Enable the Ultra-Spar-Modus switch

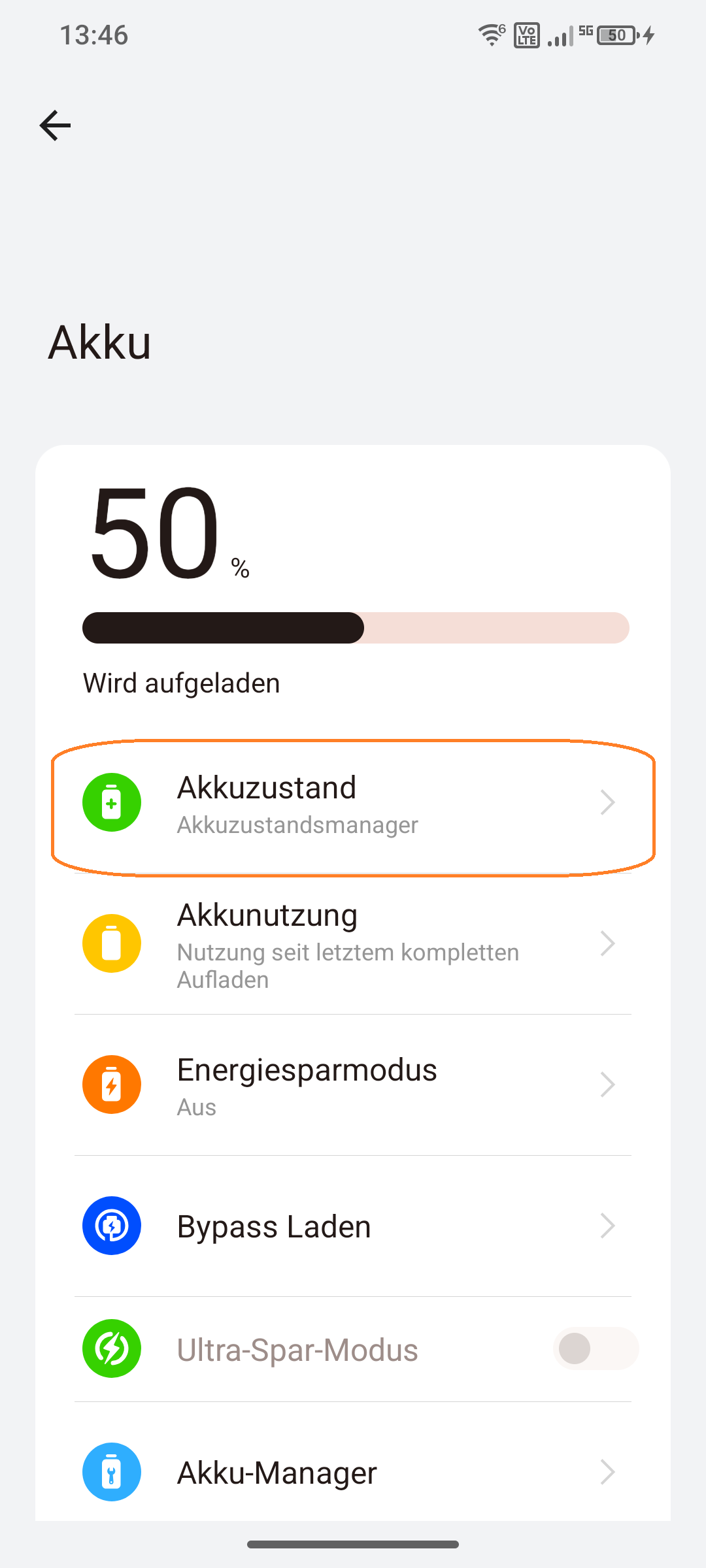click(595, 1348)
